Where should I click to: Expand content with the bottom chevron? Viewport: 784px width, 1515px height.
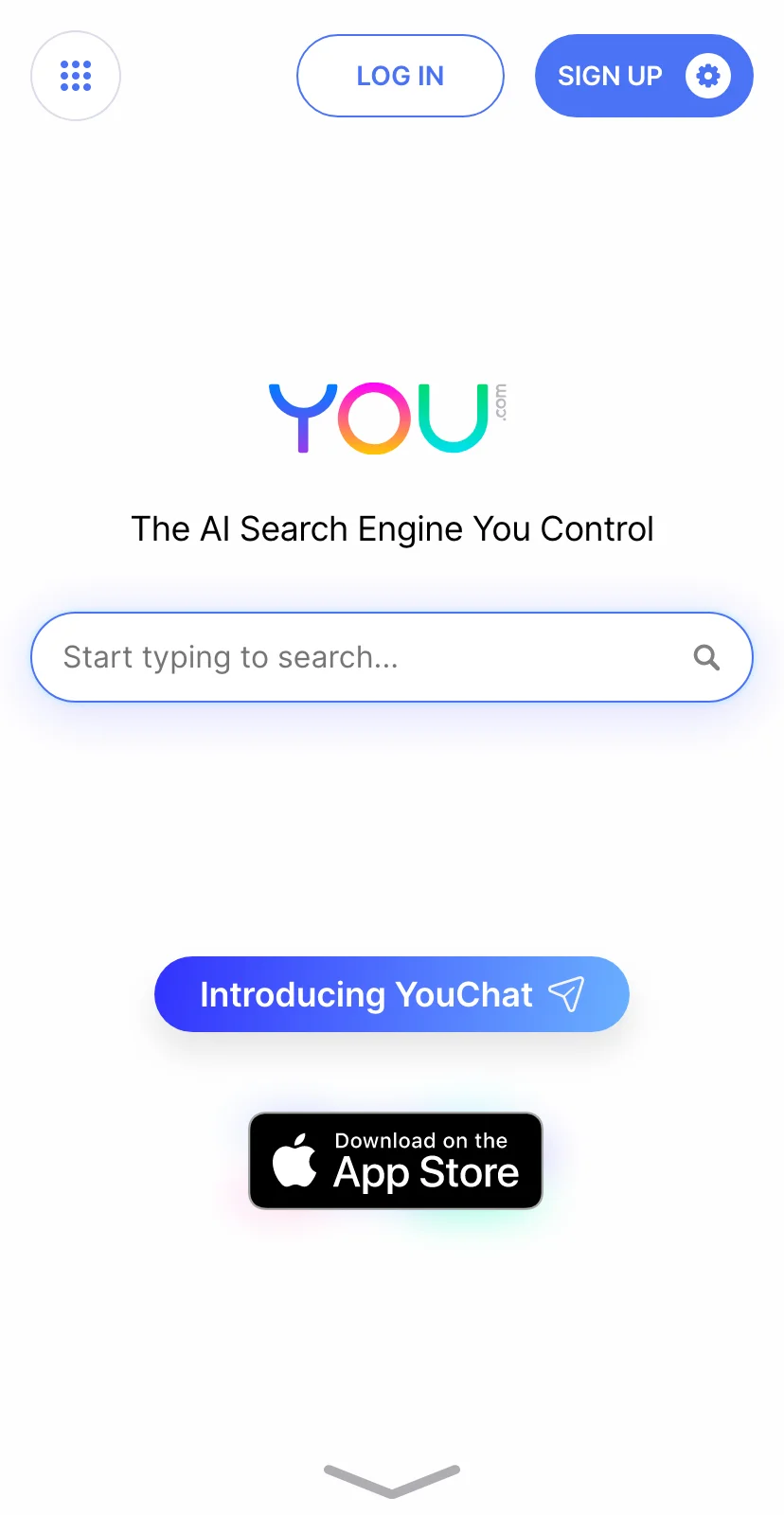391,1481
